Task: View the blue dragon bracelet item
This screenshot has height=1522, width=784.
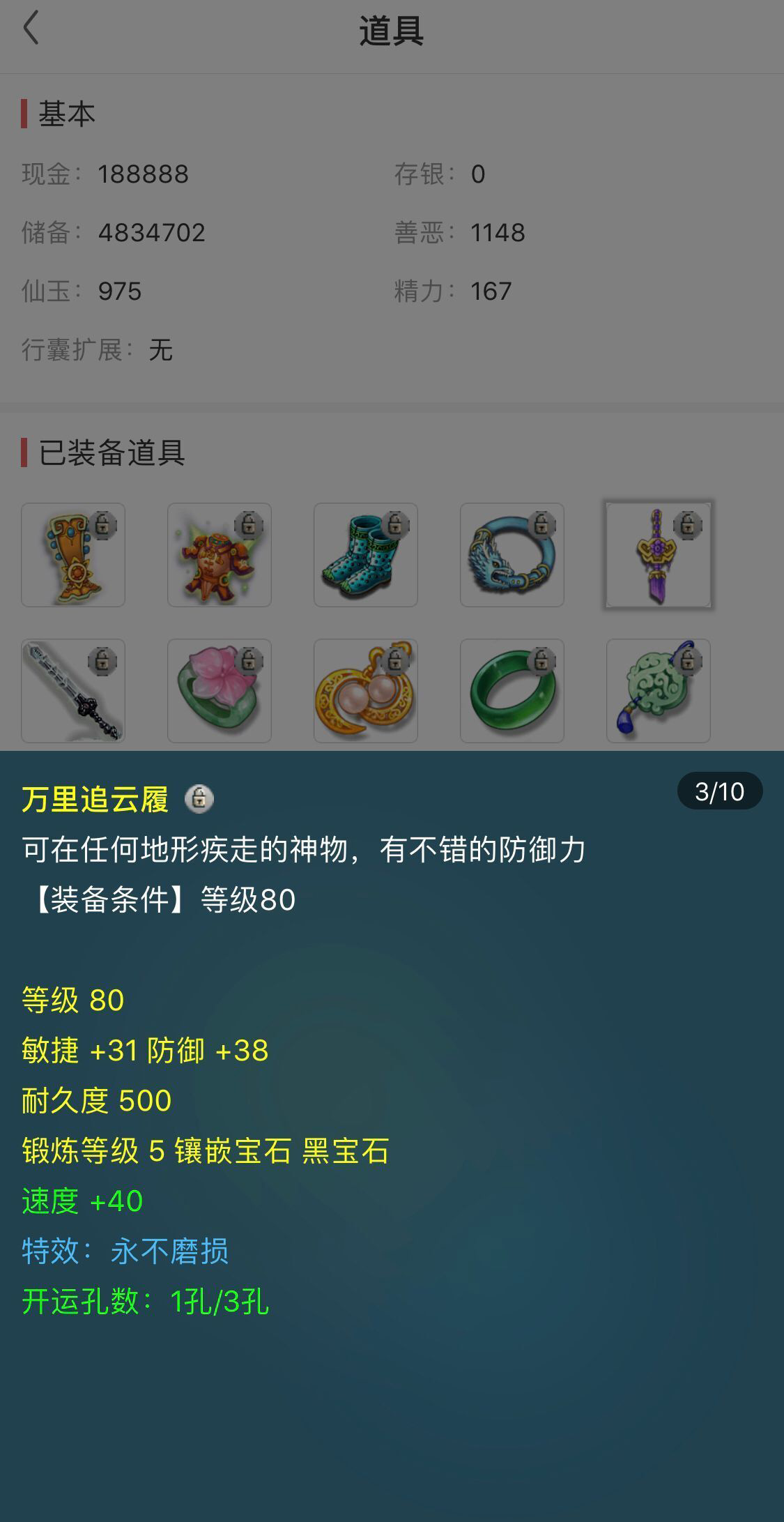Action: [x=512, y=555]
